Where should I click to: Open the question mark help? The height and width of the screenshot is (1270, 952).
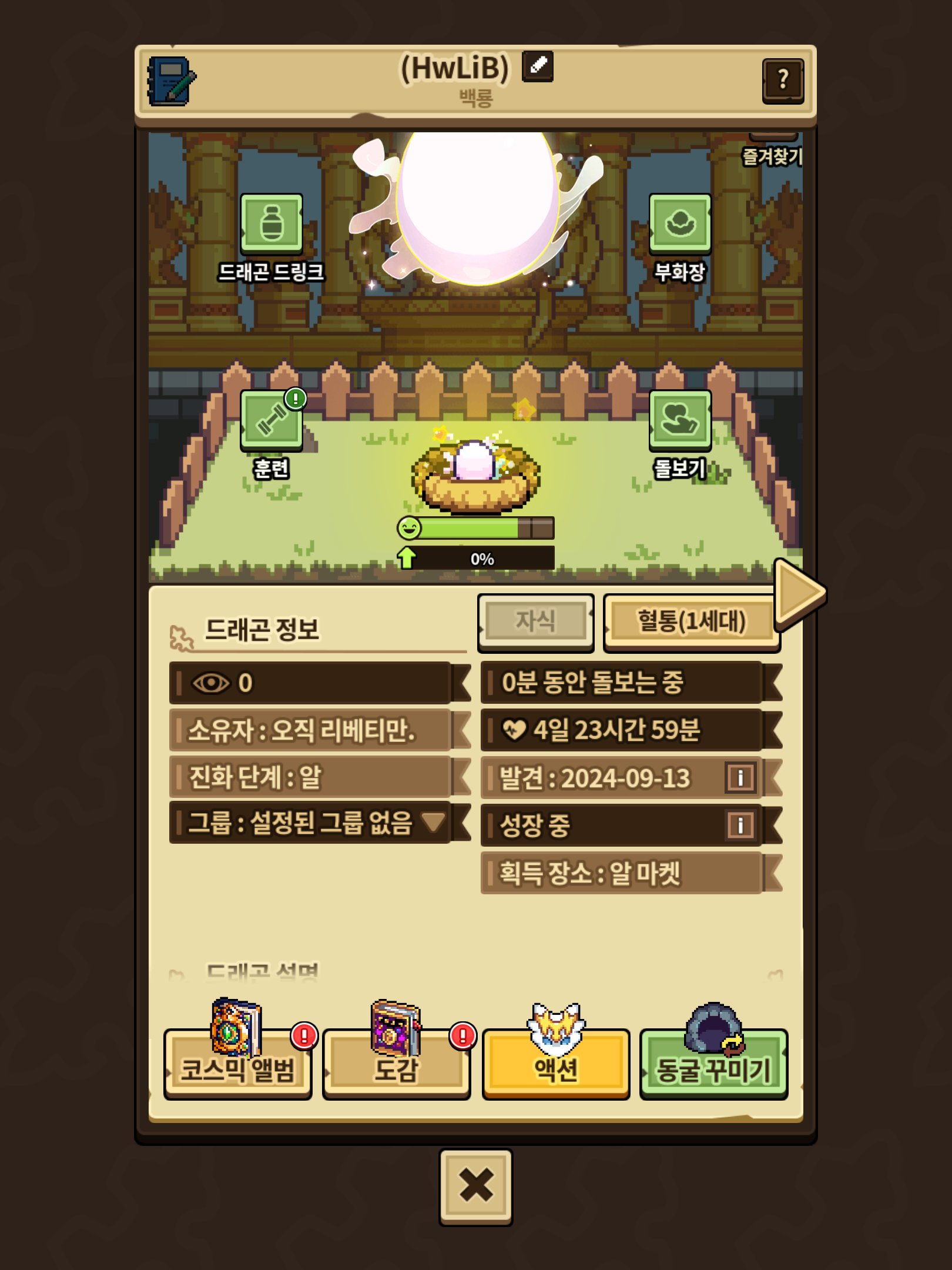click(x=782, y=81)
